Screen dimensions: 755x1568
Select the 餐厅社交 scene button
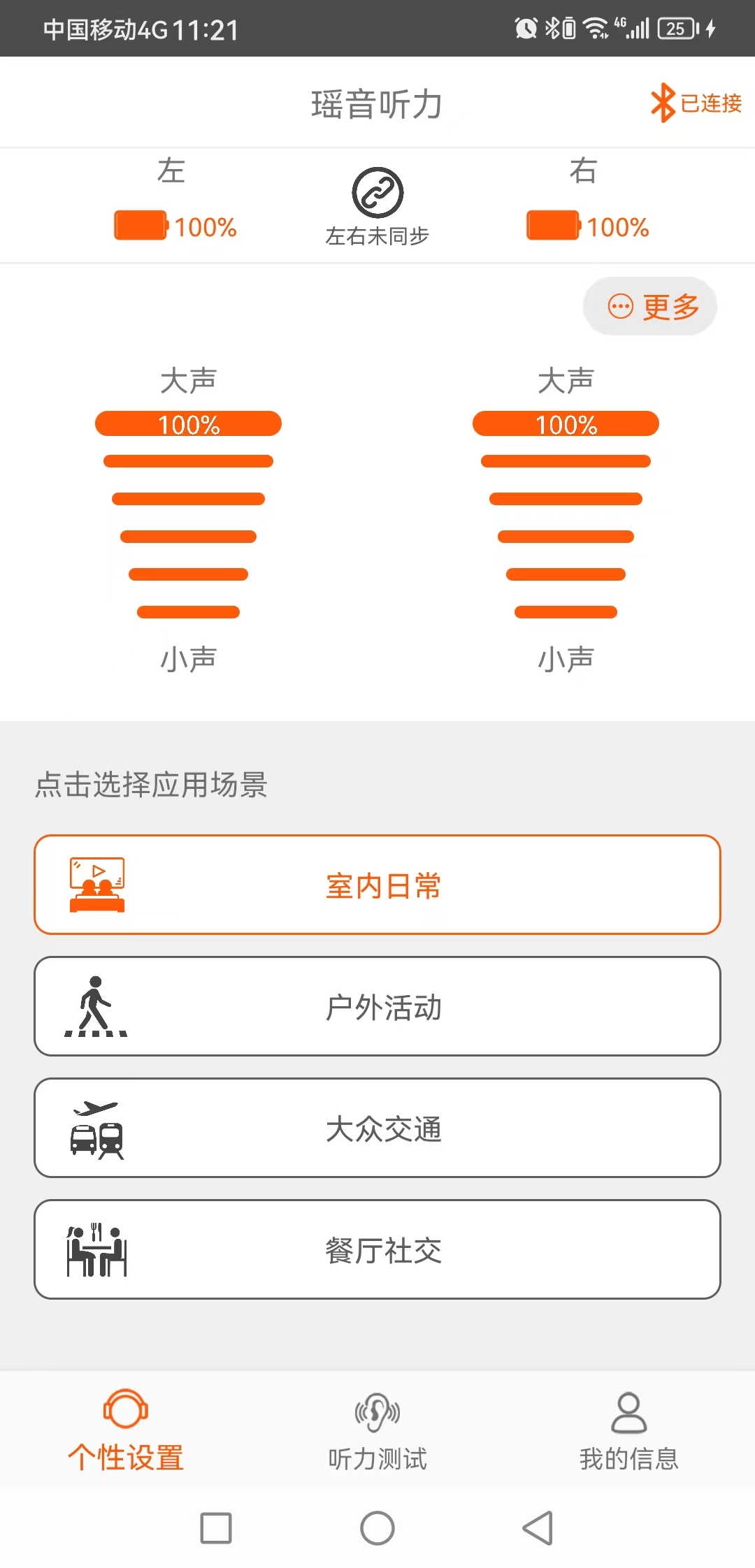pos(377,1251)
